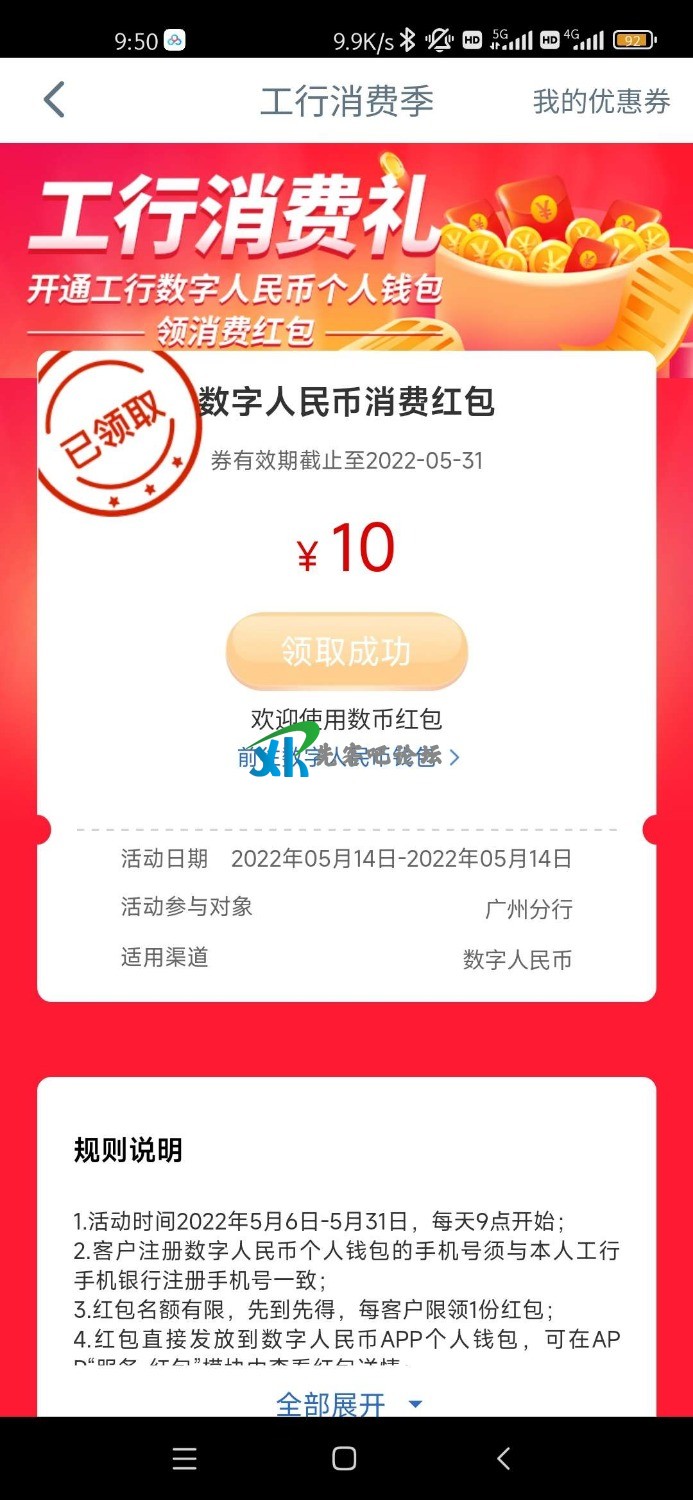Expand rules with 全部展开
The height and width of the screenshot is (1500, 693).
coord(347,1404)
